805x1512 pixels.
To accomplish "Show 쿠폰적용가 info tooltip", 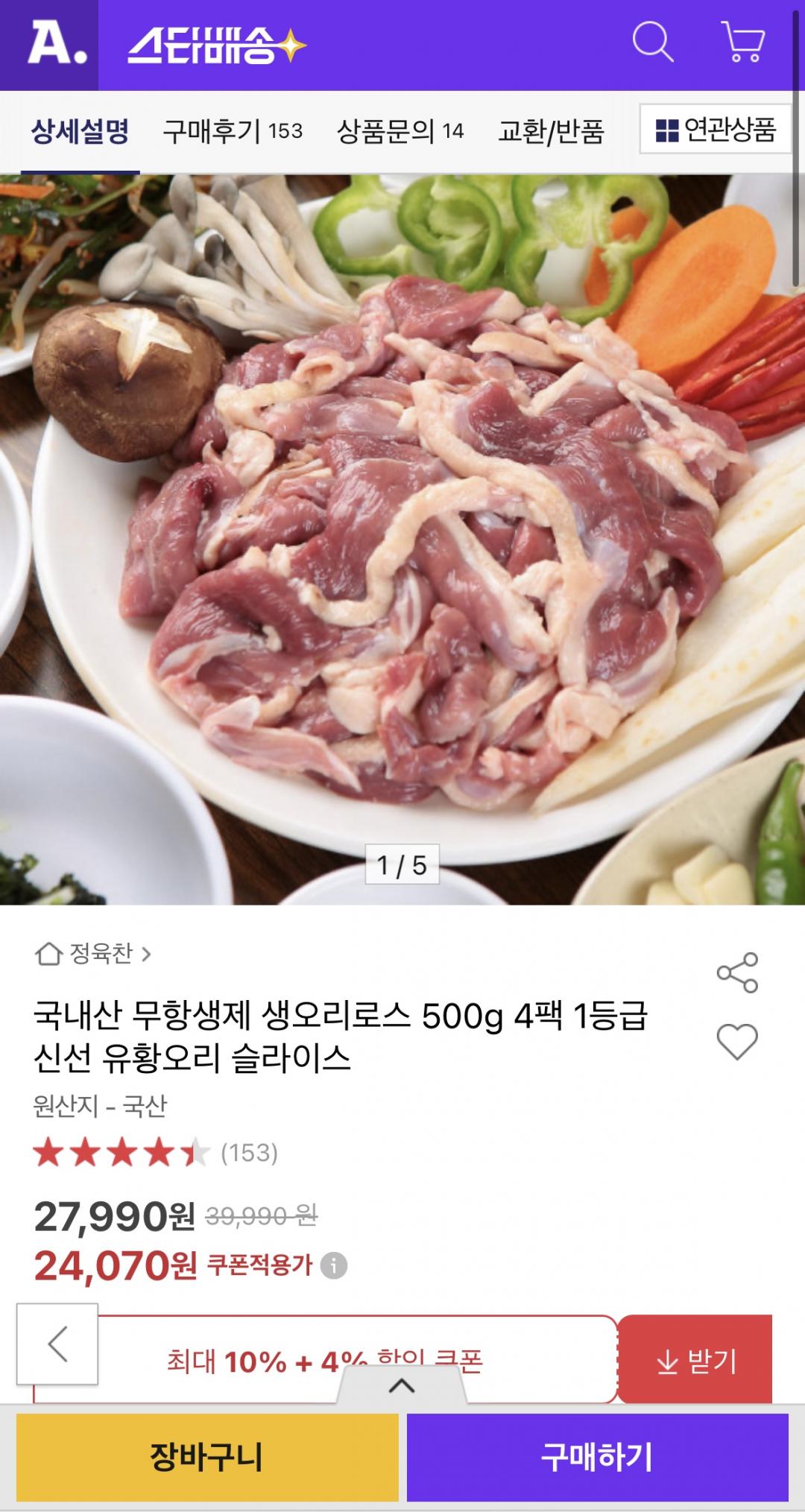I will [333, 1265].
